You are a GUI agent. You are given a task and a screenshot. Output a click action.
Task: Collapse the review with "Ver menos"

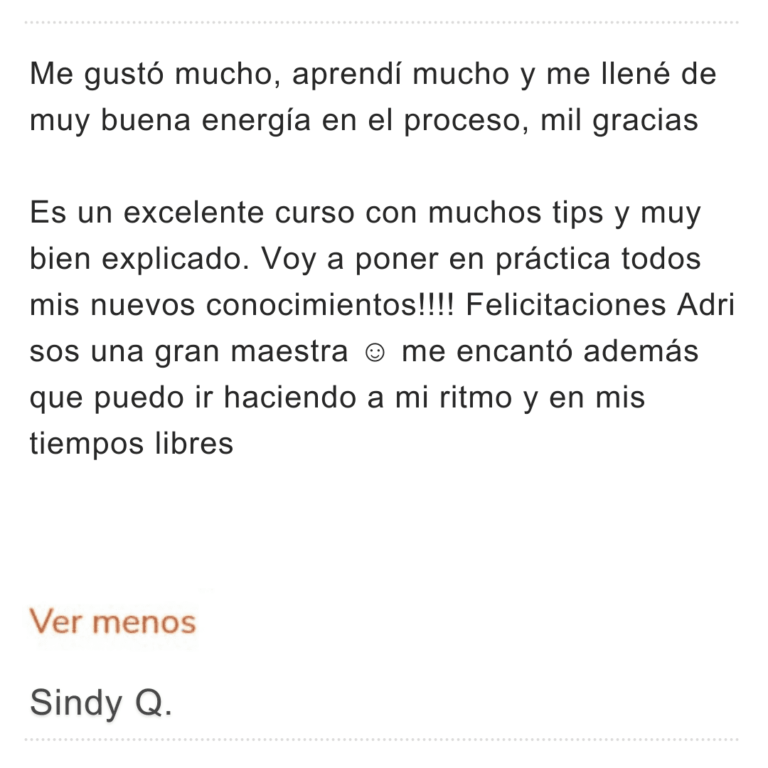click(113, 622)
